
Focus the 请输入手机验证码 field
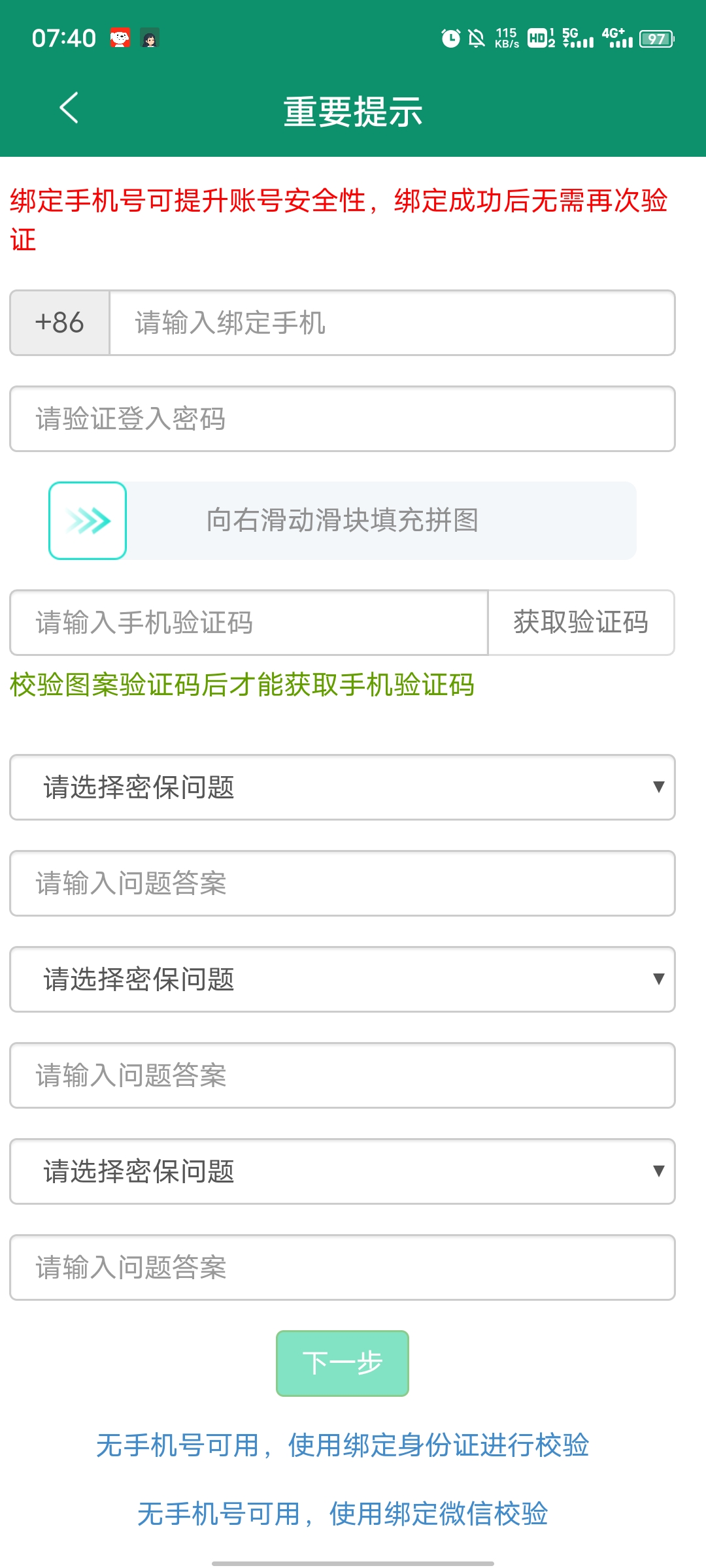249,623
